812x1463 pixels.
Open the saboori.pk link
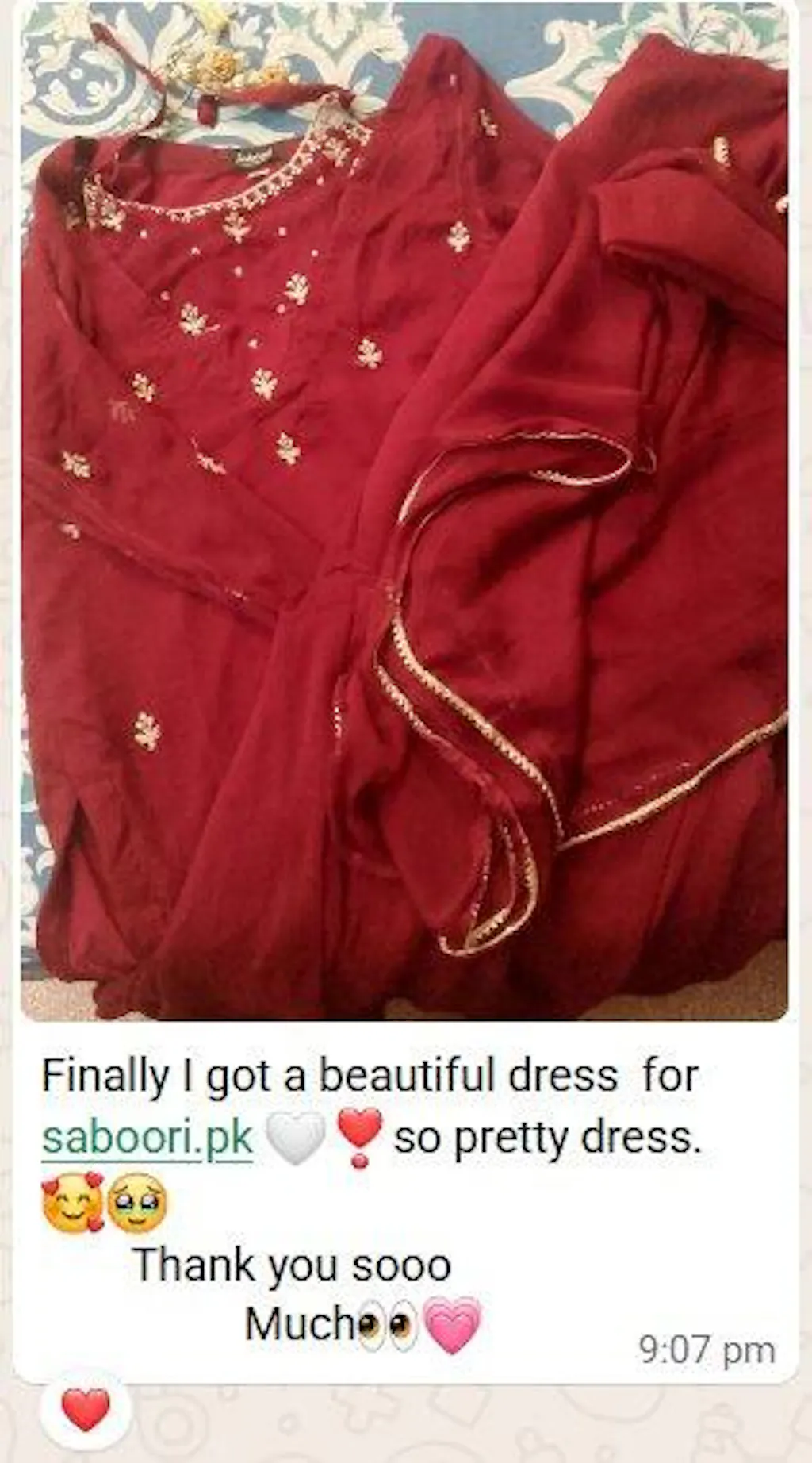pyautogui.click(x=147, y=1139)
